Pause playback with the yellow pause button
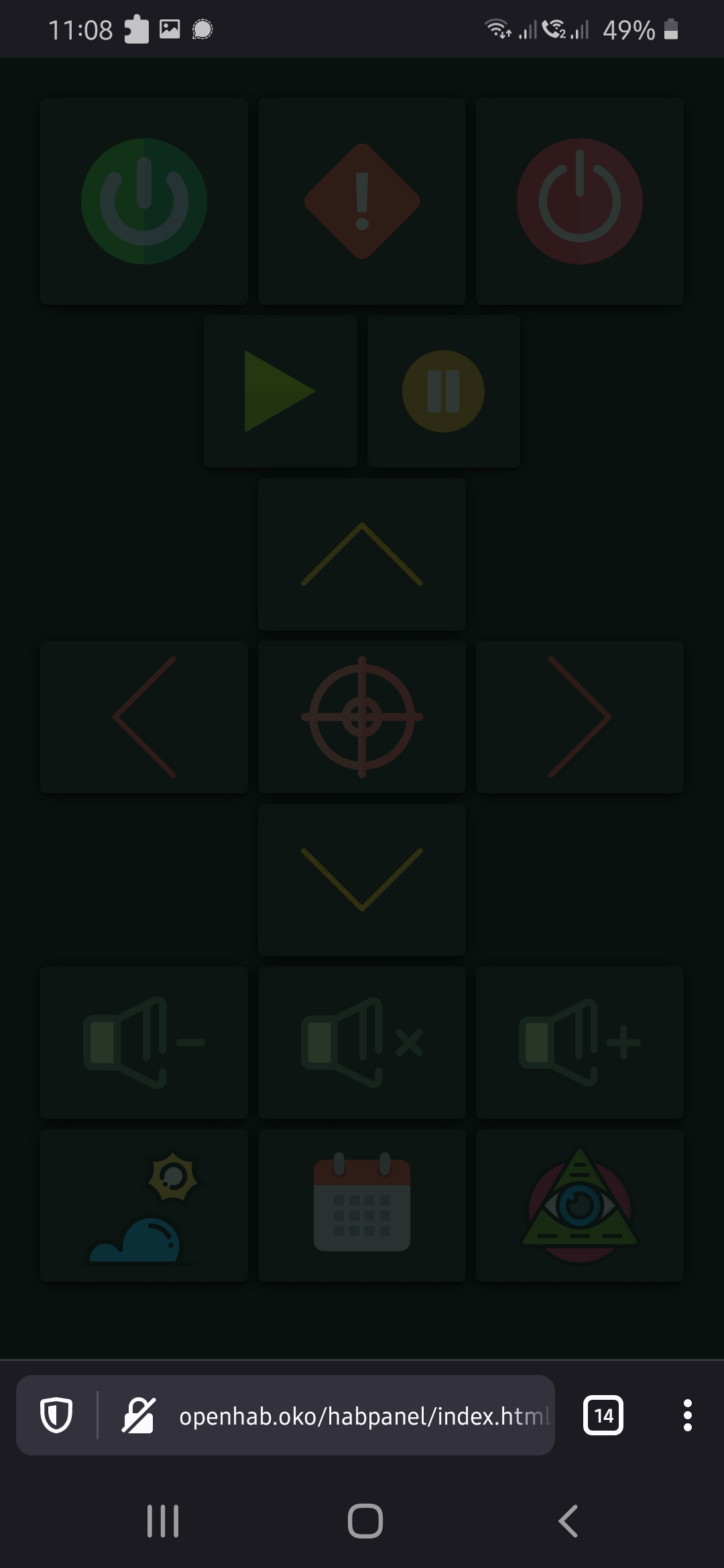This screenshot has height=1568, width=724. (x=444, y=391)
